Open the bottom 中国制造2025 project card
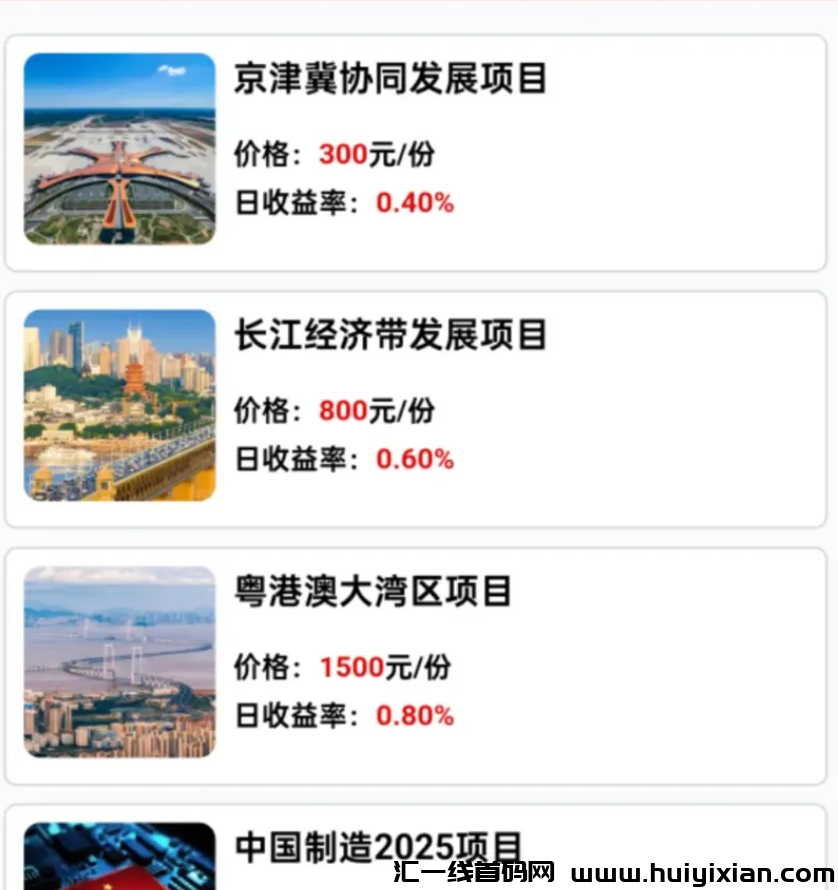Image resolution: width=838 pixels, height=890 pixels. pyautogui.click(x=419, y=852)
